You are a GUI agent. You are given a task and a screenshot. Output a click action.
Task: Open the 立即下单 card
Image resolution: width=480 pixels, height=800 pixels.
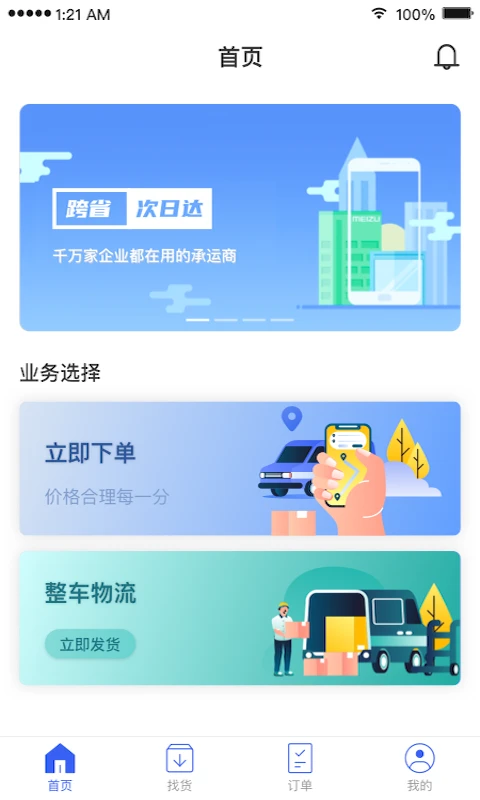point(240,468)
